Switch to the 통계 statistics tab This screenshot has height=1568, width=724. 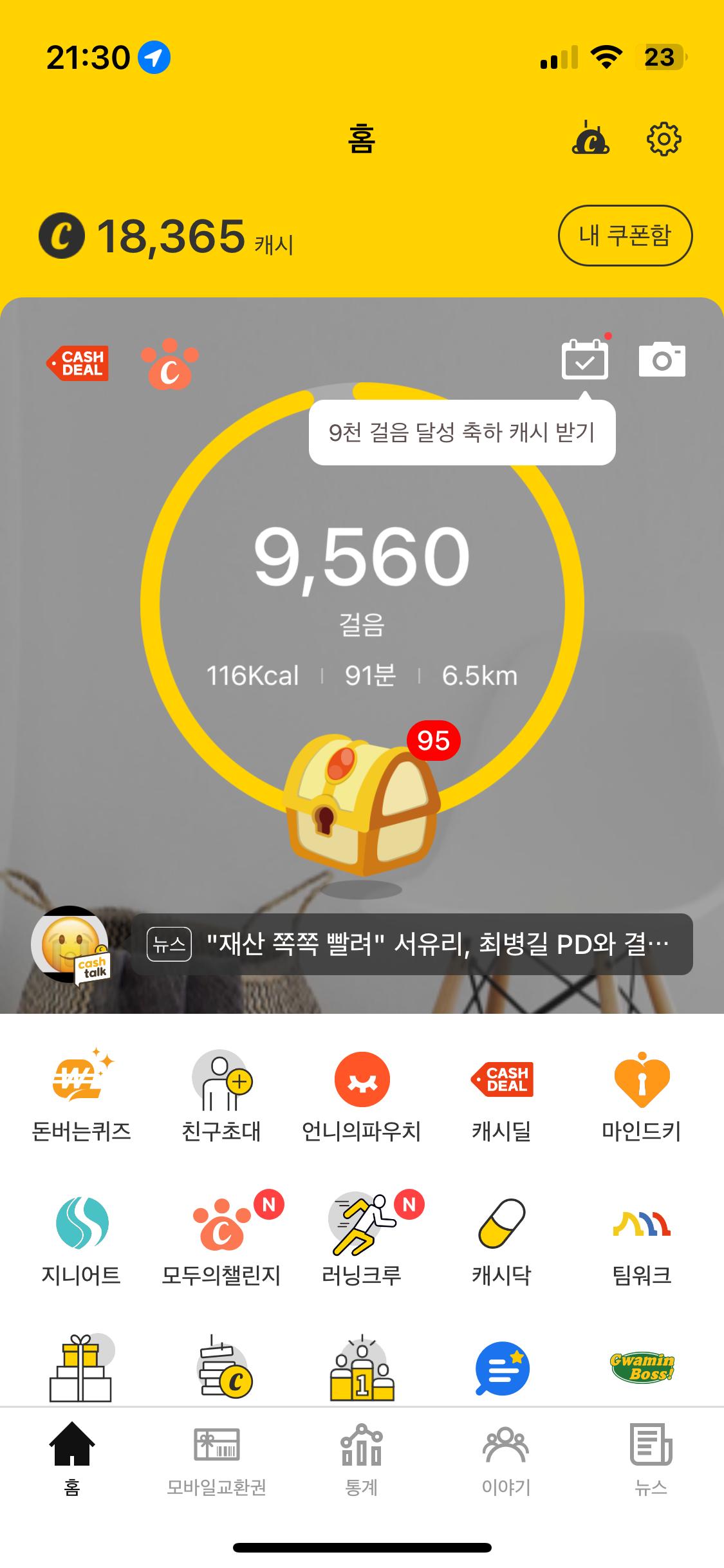pyautogui.click(x=362, y=1459)
